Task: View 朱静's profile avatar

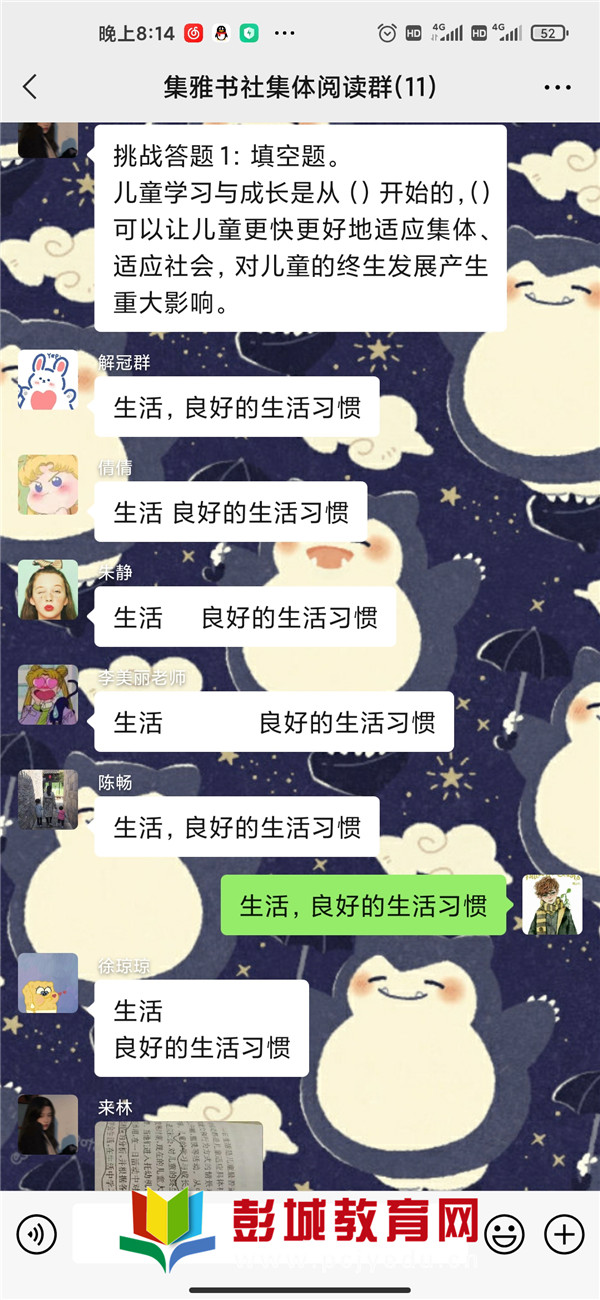Action: (x=48, y=590)
